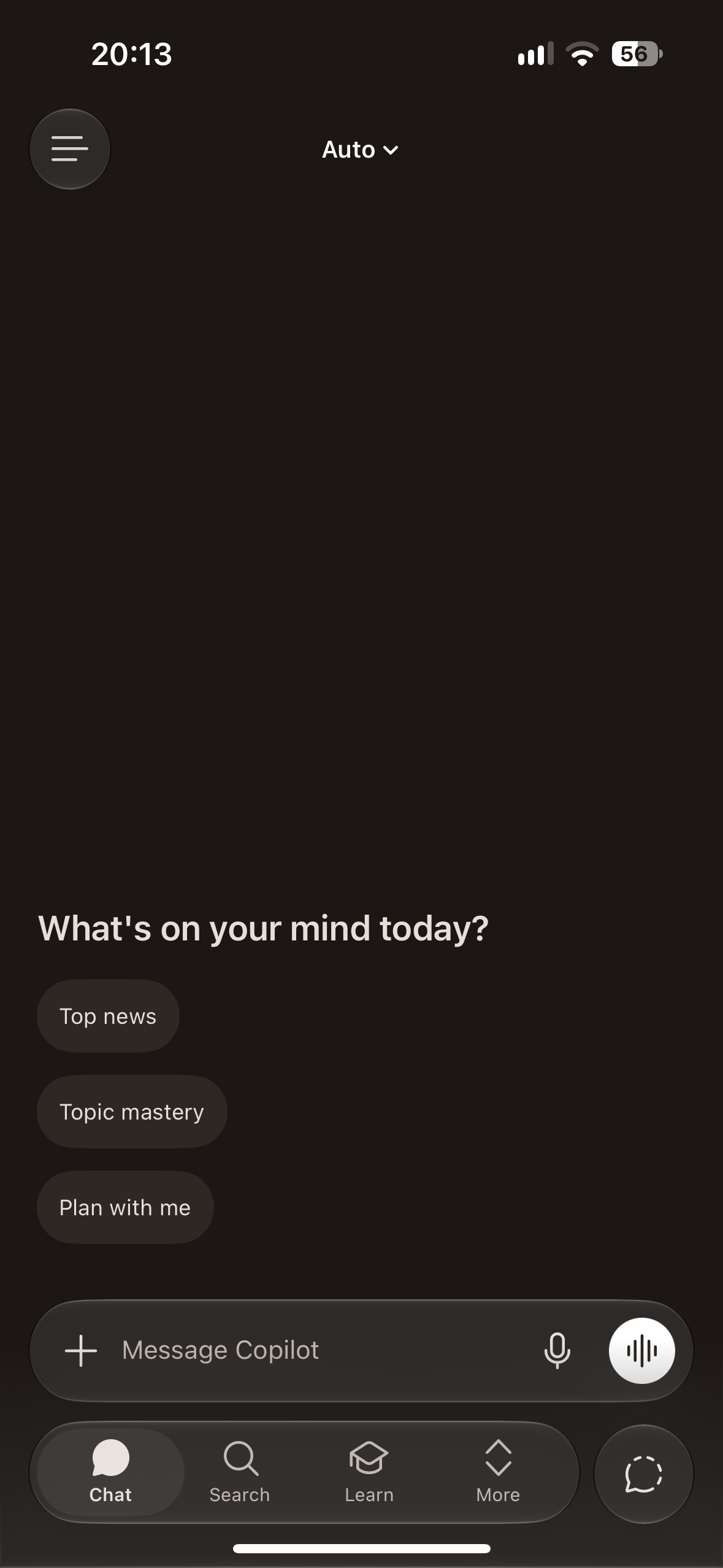
Task: Choose the Topic mastery chip
Action: pos(132,1112)
